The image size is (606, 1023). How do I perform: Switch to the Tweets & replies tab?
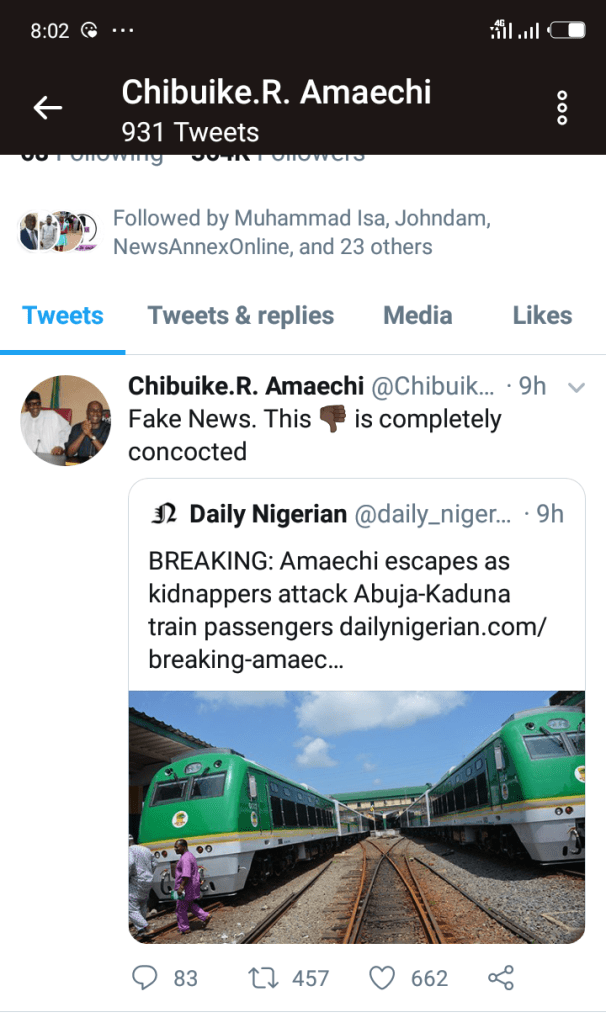241,316
